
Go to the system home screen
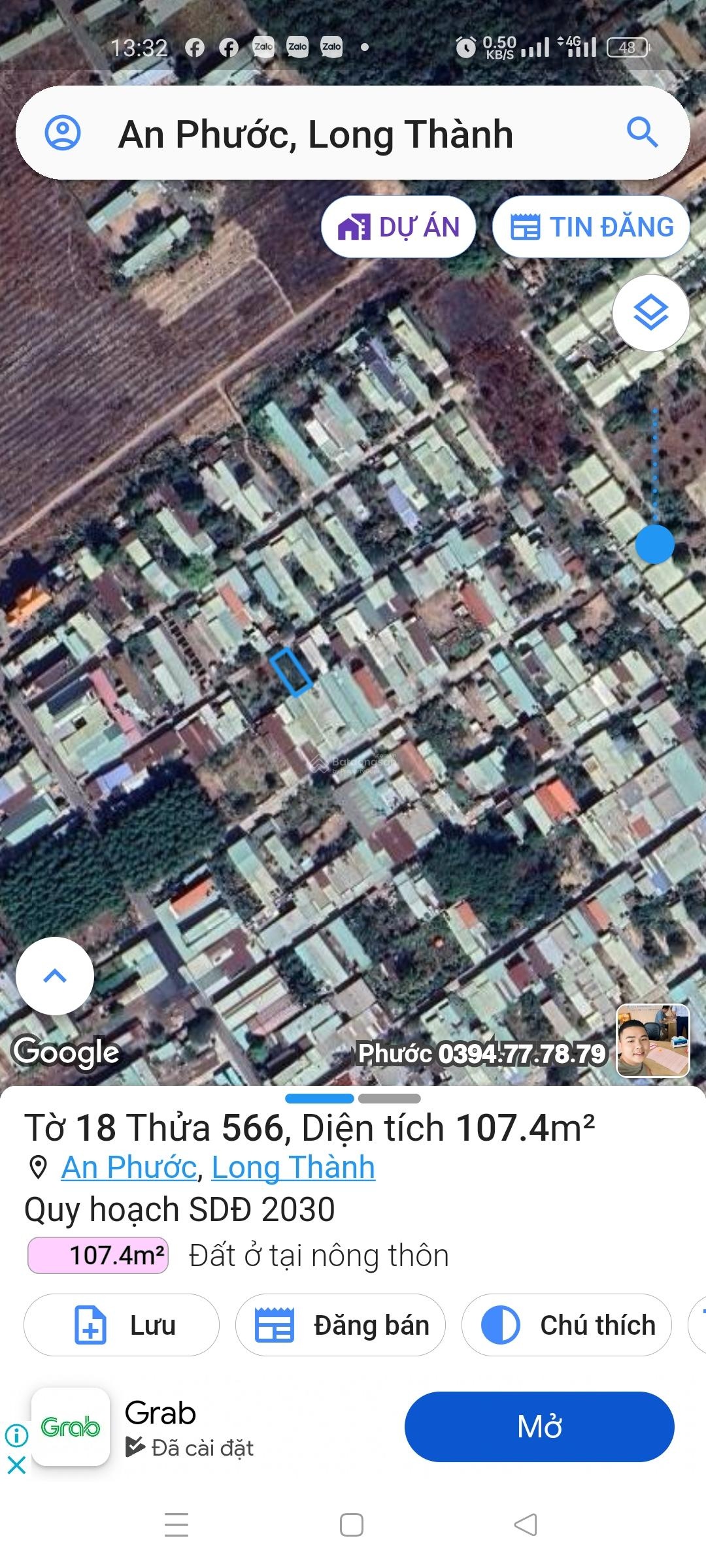352,1525
